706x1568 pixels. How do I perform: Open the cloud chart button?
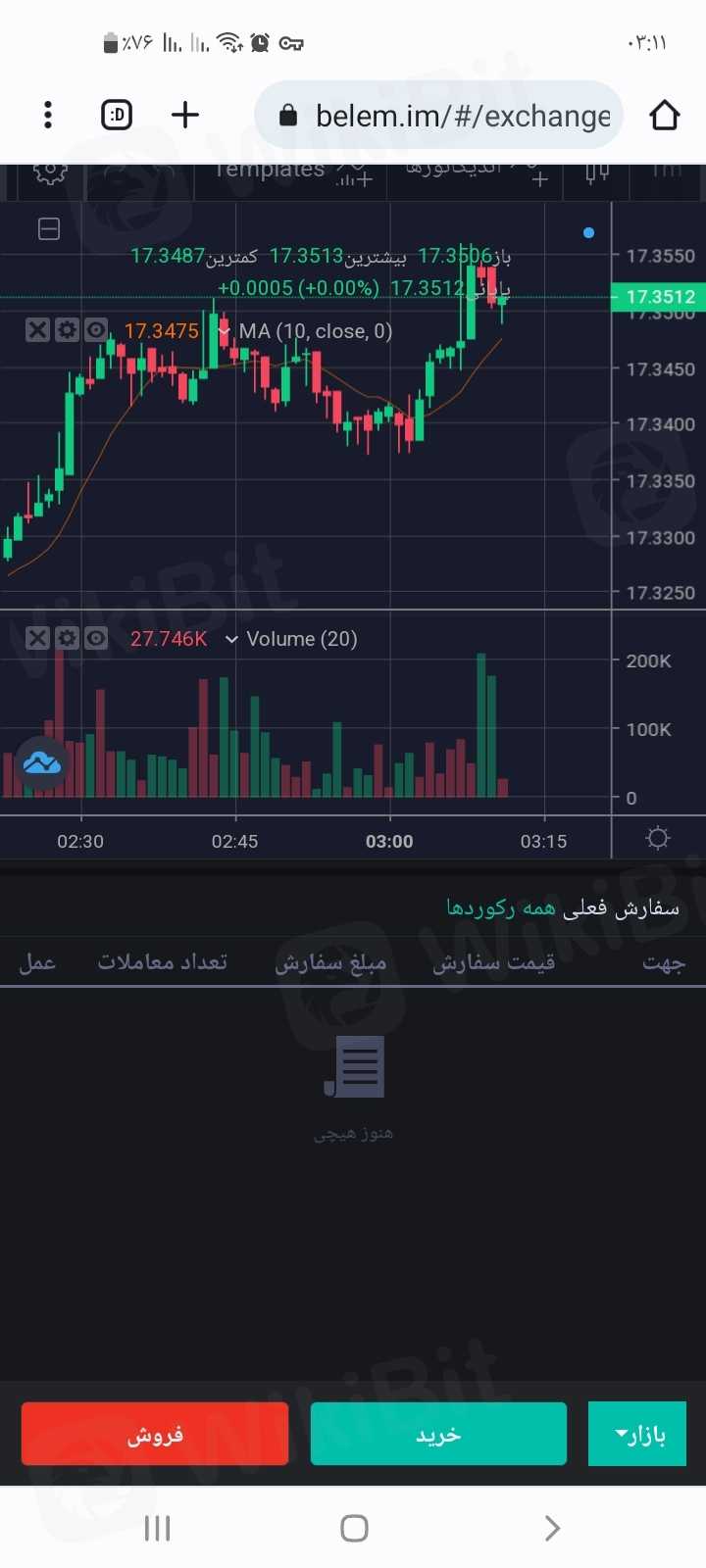tap(42, 762)
